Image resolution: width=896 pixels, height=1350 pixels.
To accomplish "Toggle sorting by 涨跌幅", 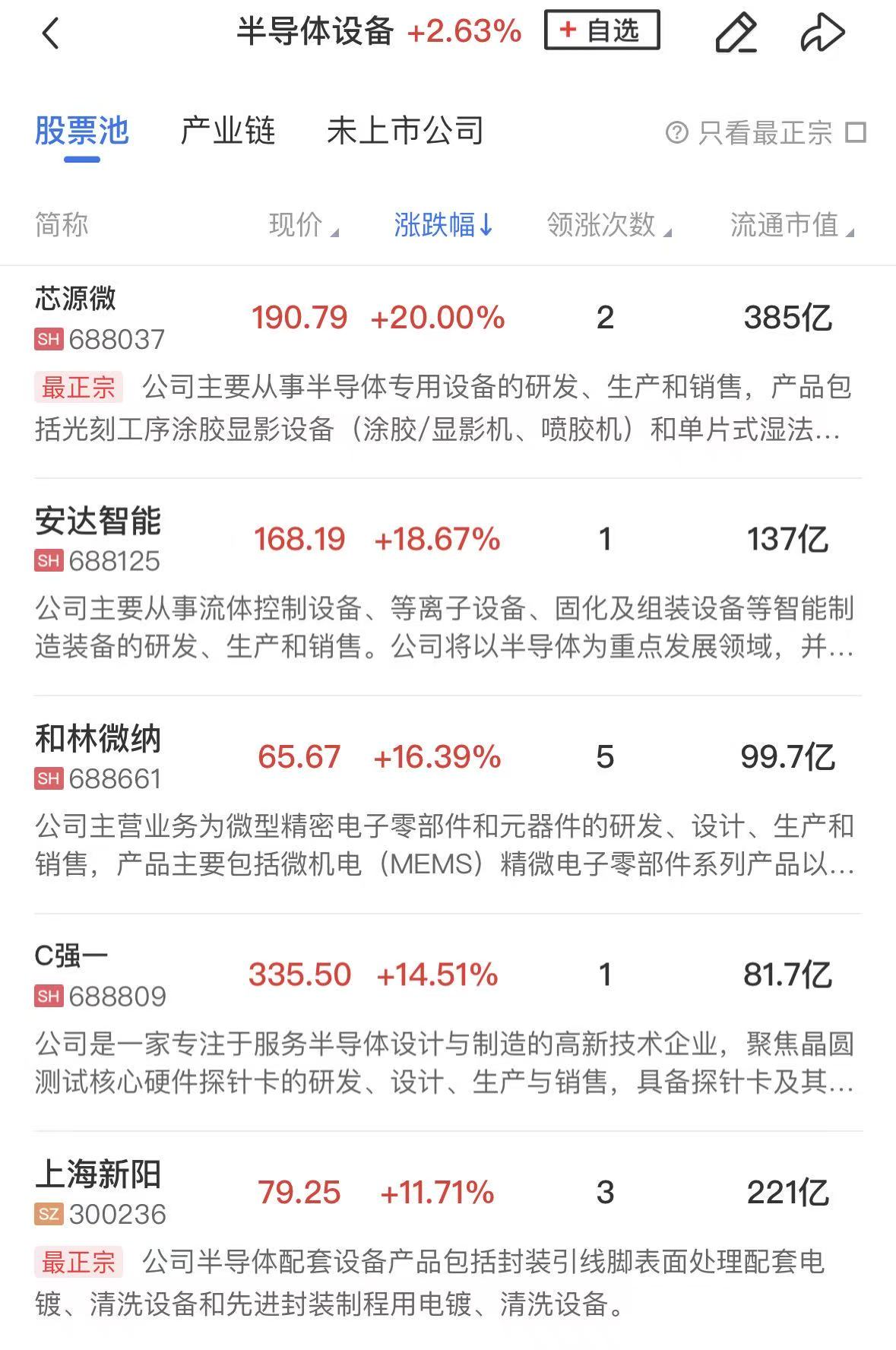I will pos(443,225).
